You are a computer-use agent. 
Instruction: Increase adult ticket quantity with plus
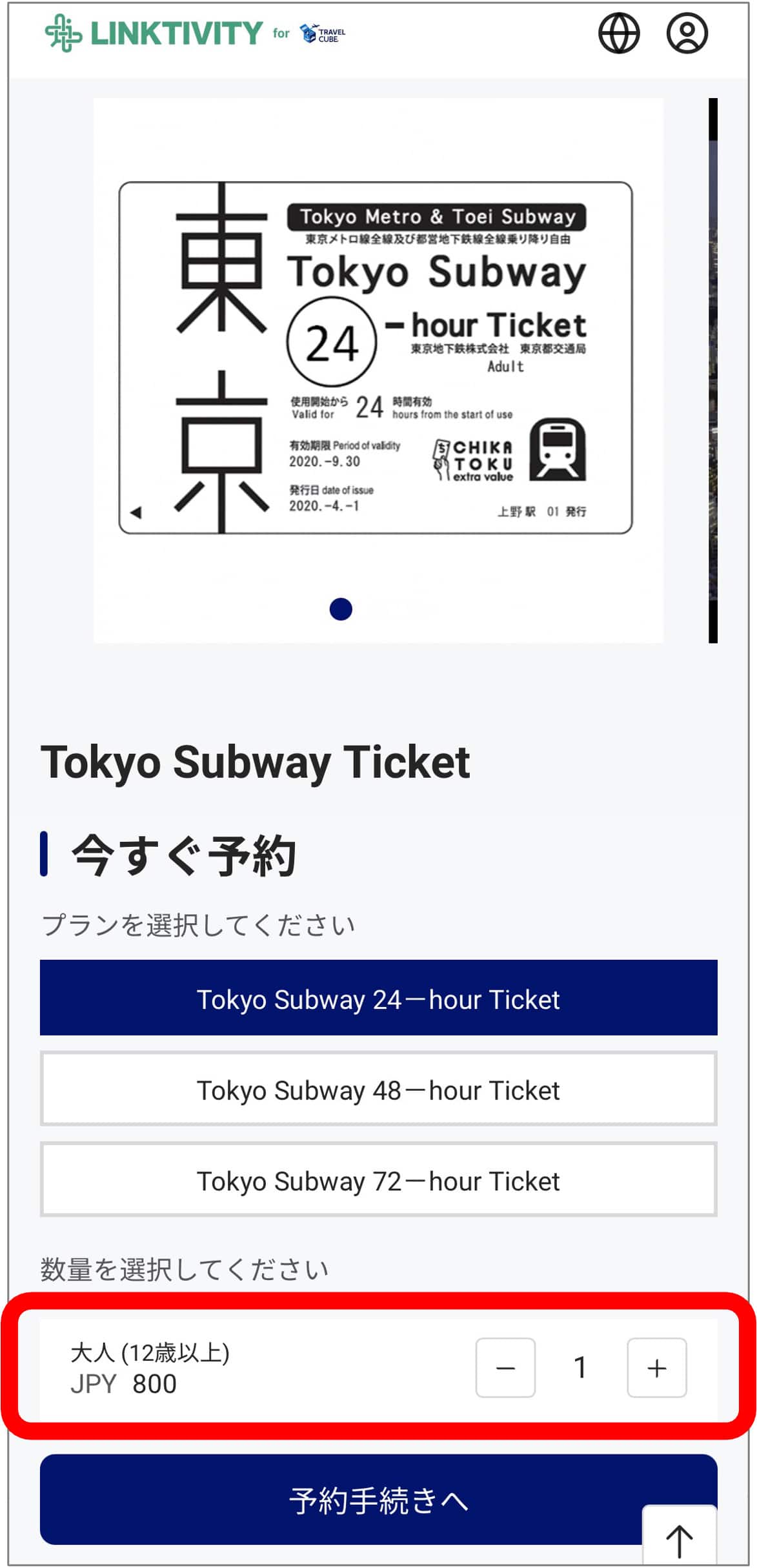pos(656,1368)
